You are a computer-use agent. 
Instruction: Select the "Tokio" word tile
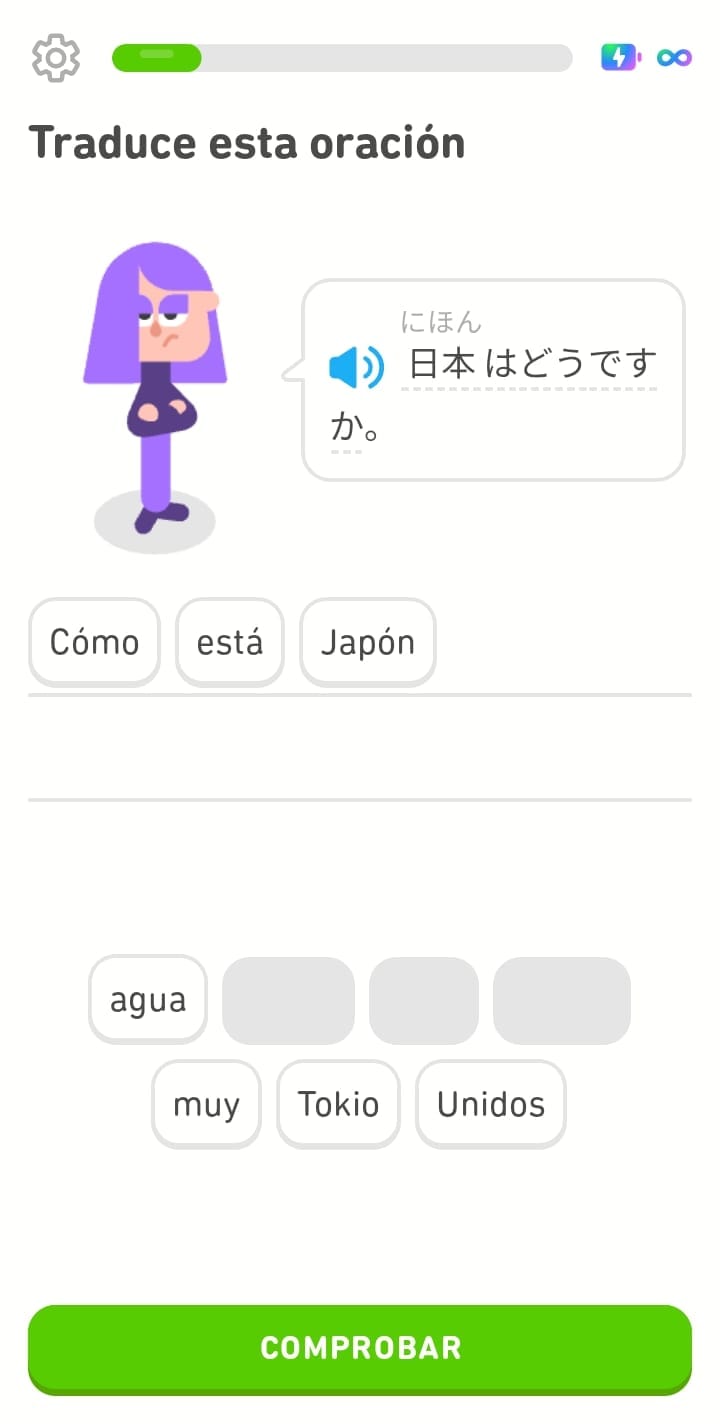click(x=338, y=1104)
